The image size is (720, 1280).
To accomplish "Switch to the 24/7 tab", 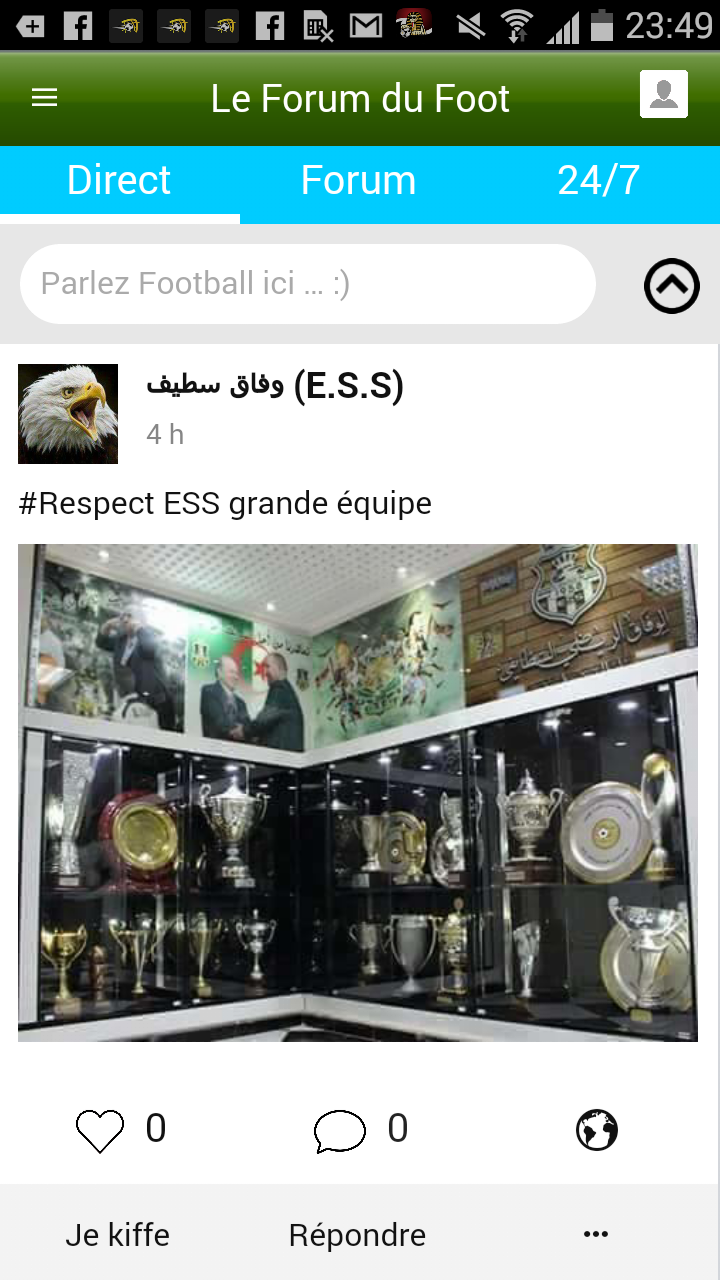I will [599, 181].
